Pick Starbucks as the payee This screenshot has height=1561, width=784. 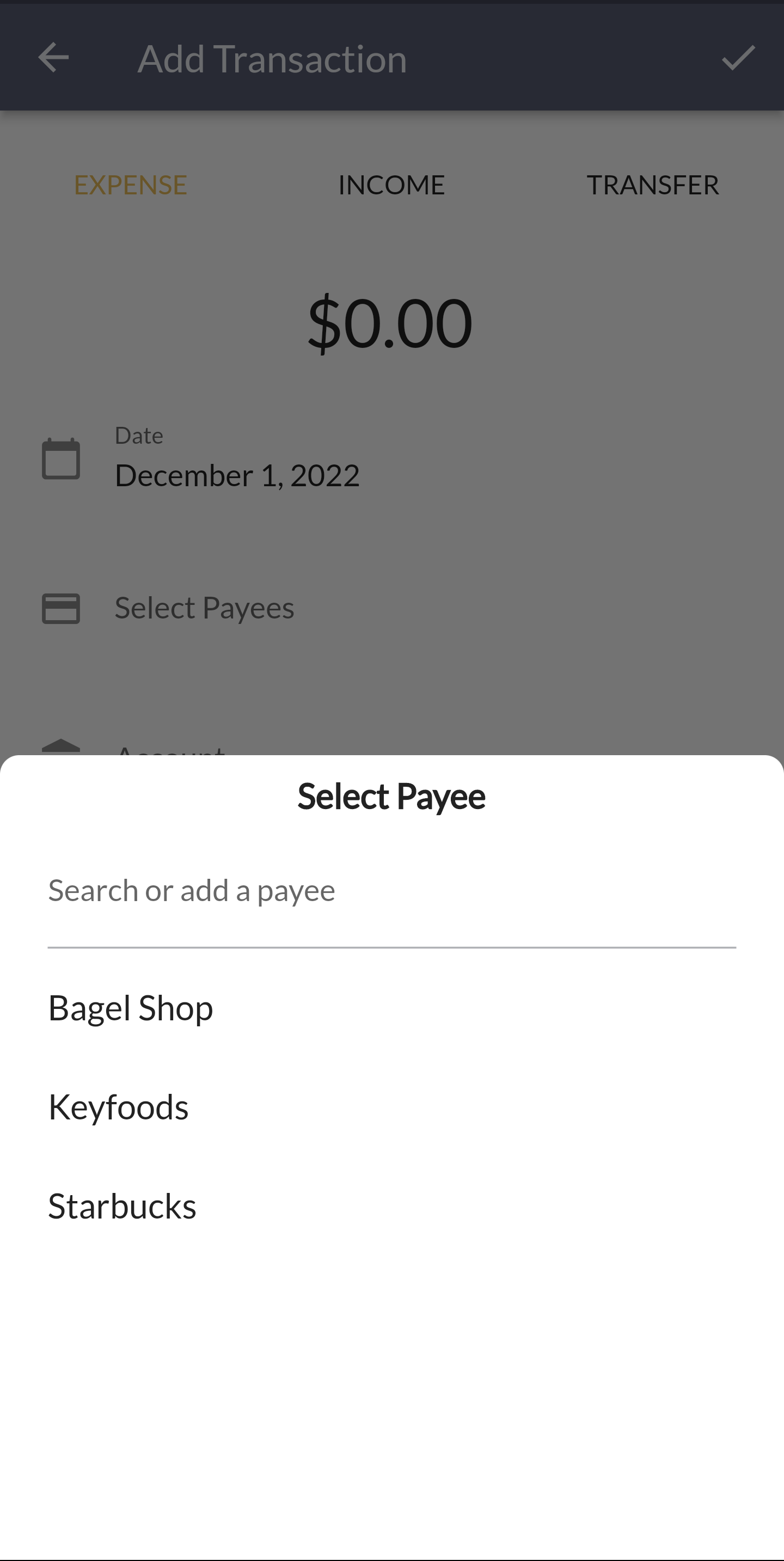(x=391, y=1207)
